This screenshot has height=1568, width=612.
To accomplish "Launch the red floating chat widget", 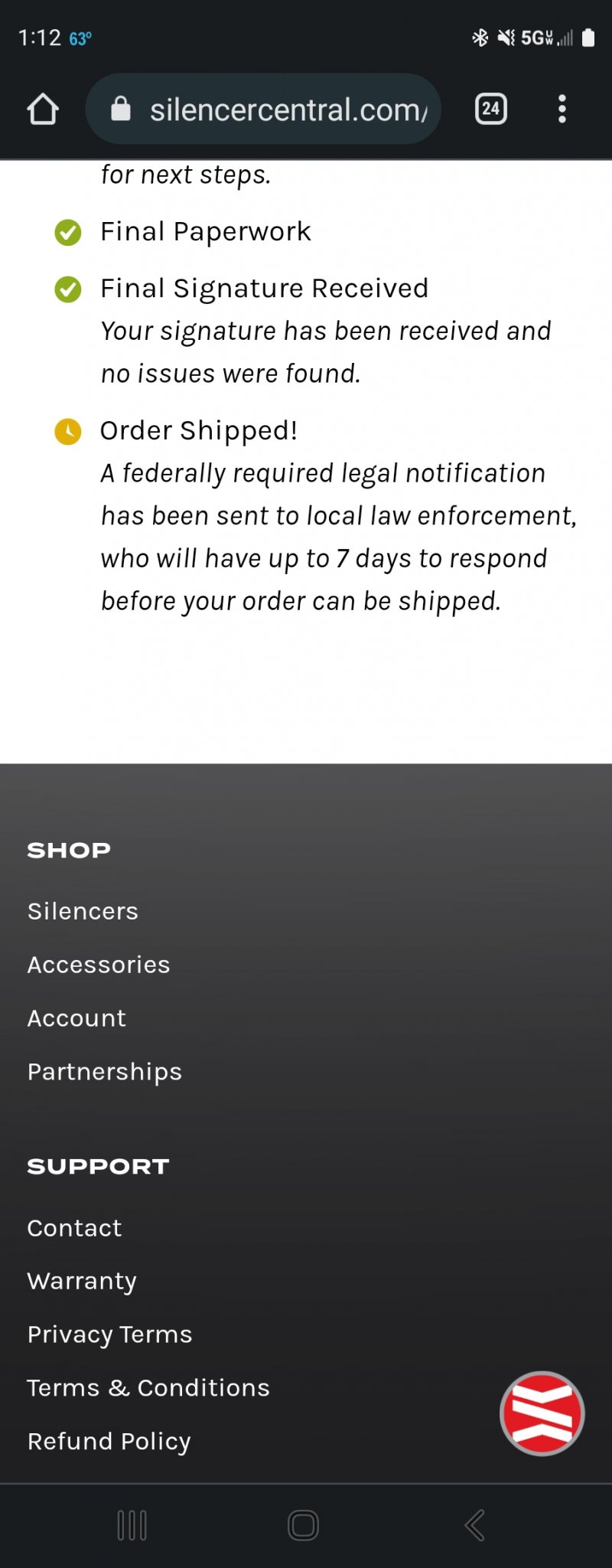I will tap(542, 1413).
